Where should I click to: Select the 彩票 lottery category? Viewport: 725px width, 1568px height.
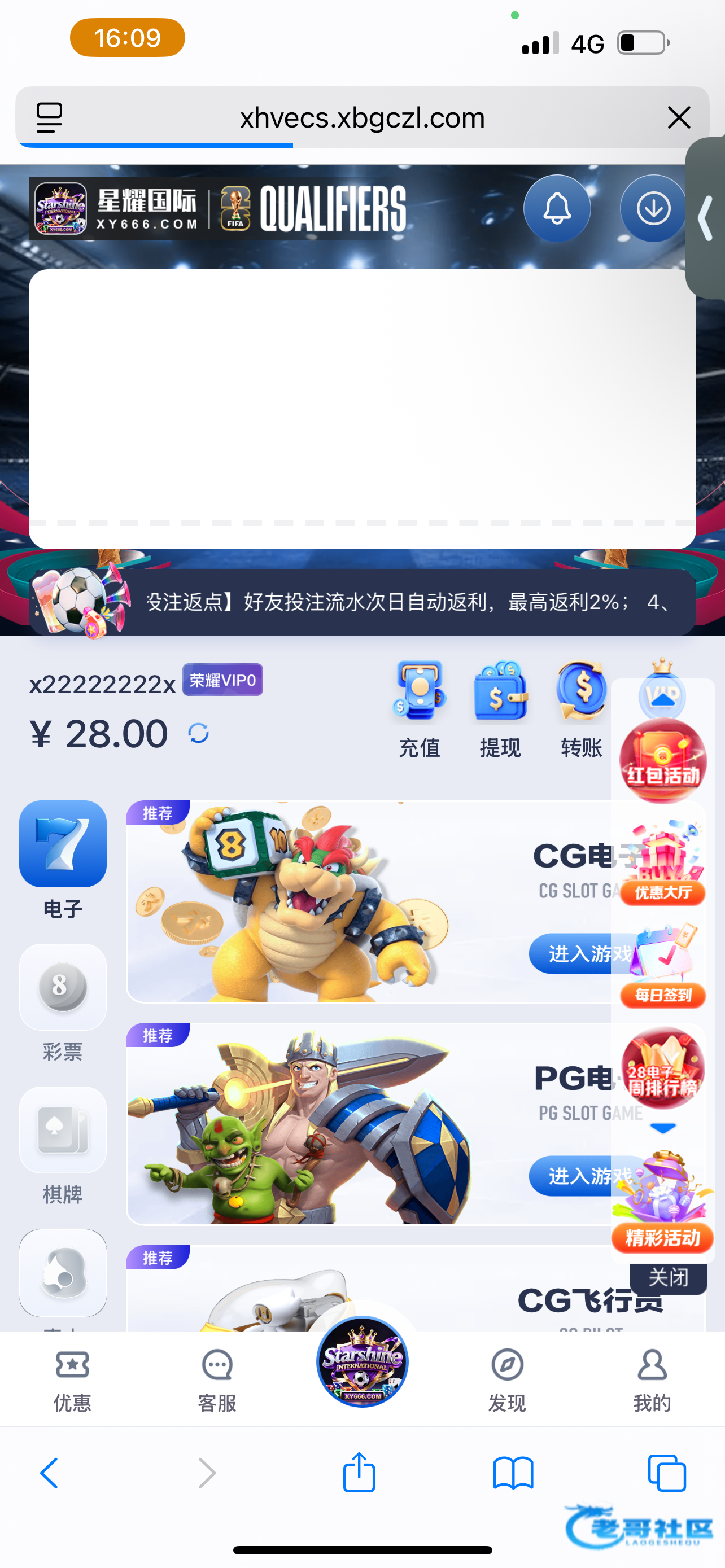pyautogui.click(x=63, y=1001)
